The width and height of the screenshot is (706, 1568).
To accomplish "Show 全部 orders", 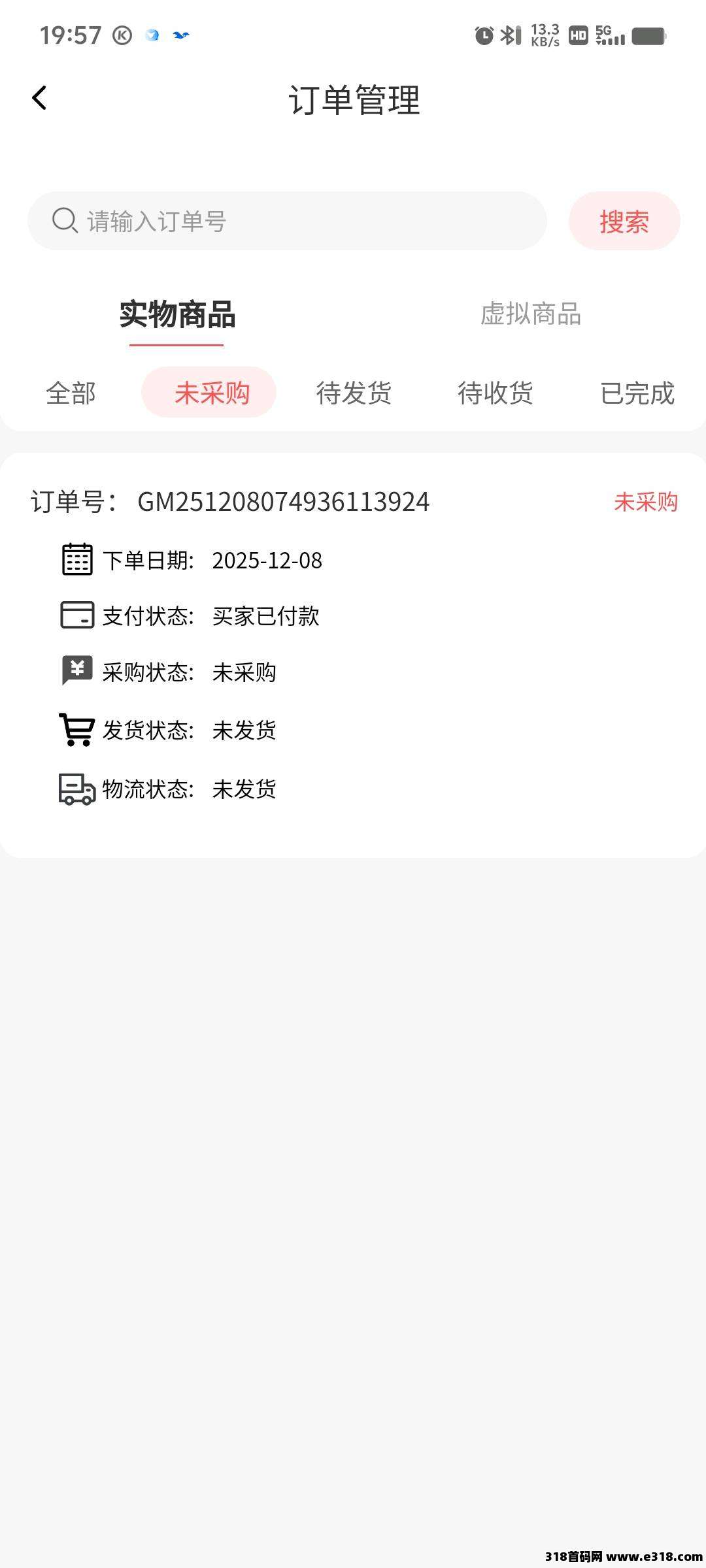I will point(71,393).
